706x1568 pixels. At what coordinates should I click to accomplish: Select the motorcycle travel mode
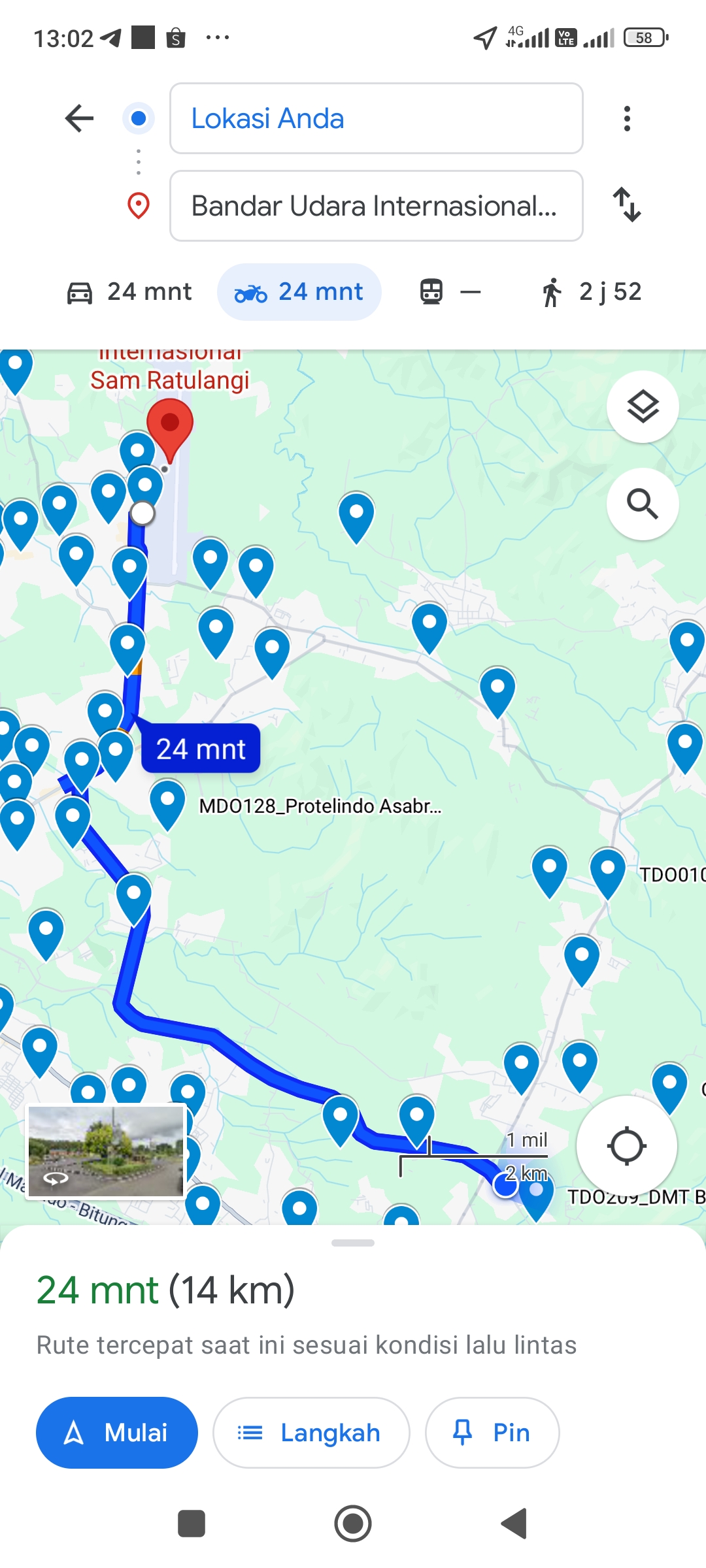pyautogui.click(x=299, y=292)
